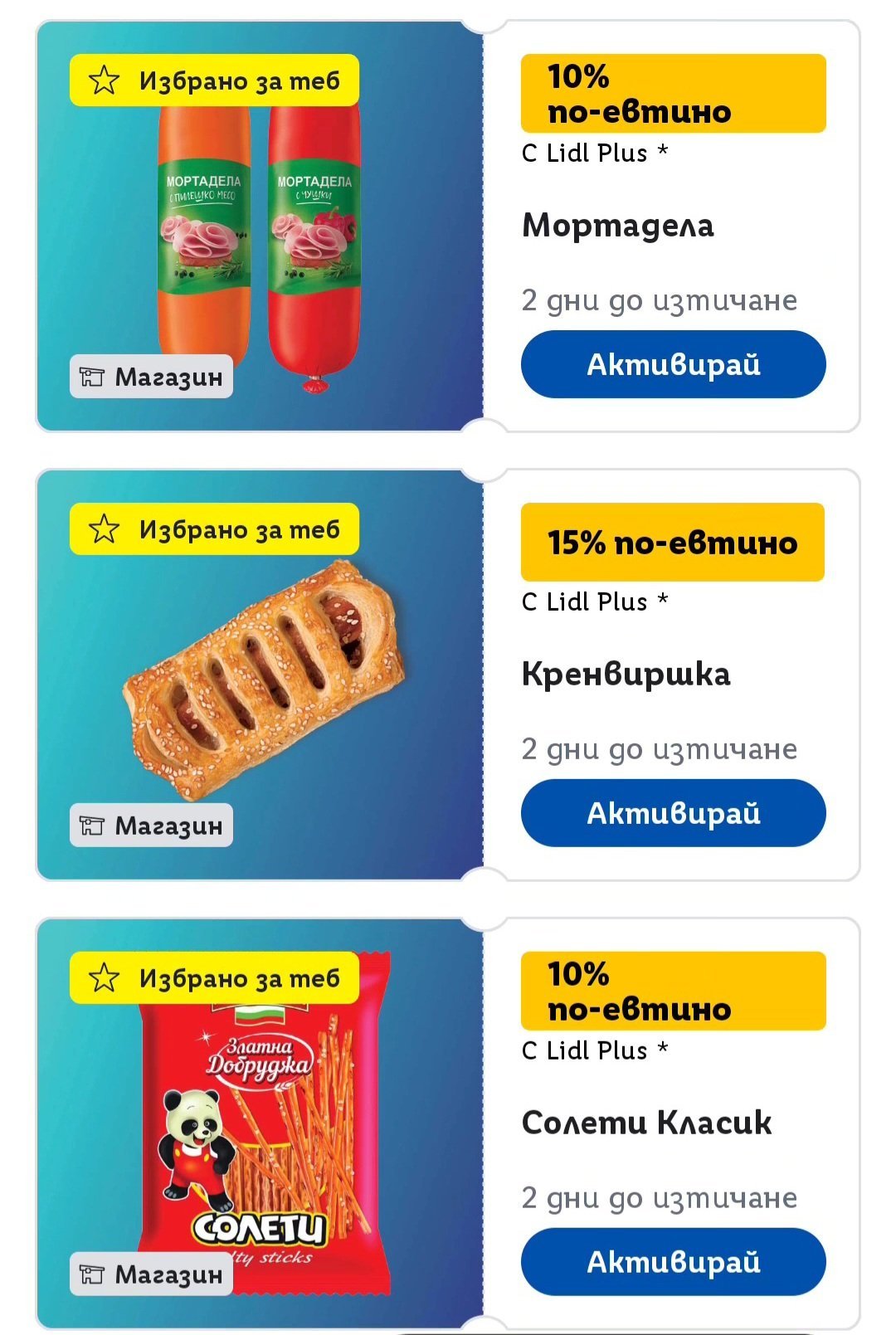Open the Кренвиршка coupon card
This screenshot has height=1335, width=896.
(448, 675)
